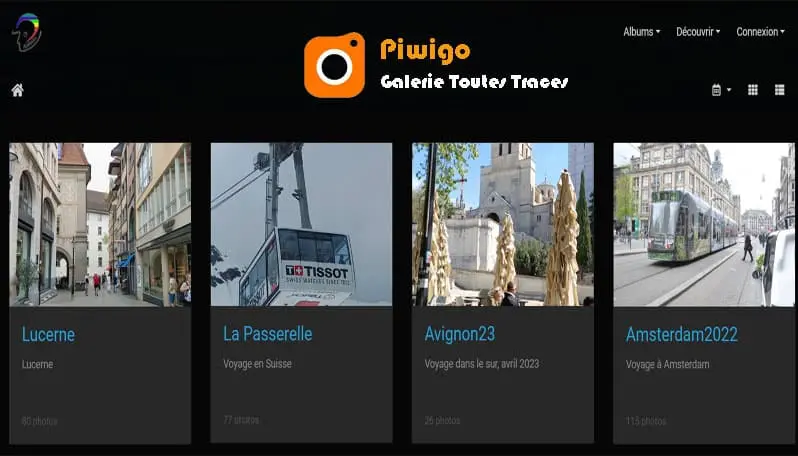Expand the Découvrir menu
The height and width of the screenshot is (456, 798).
coord(698,32)
